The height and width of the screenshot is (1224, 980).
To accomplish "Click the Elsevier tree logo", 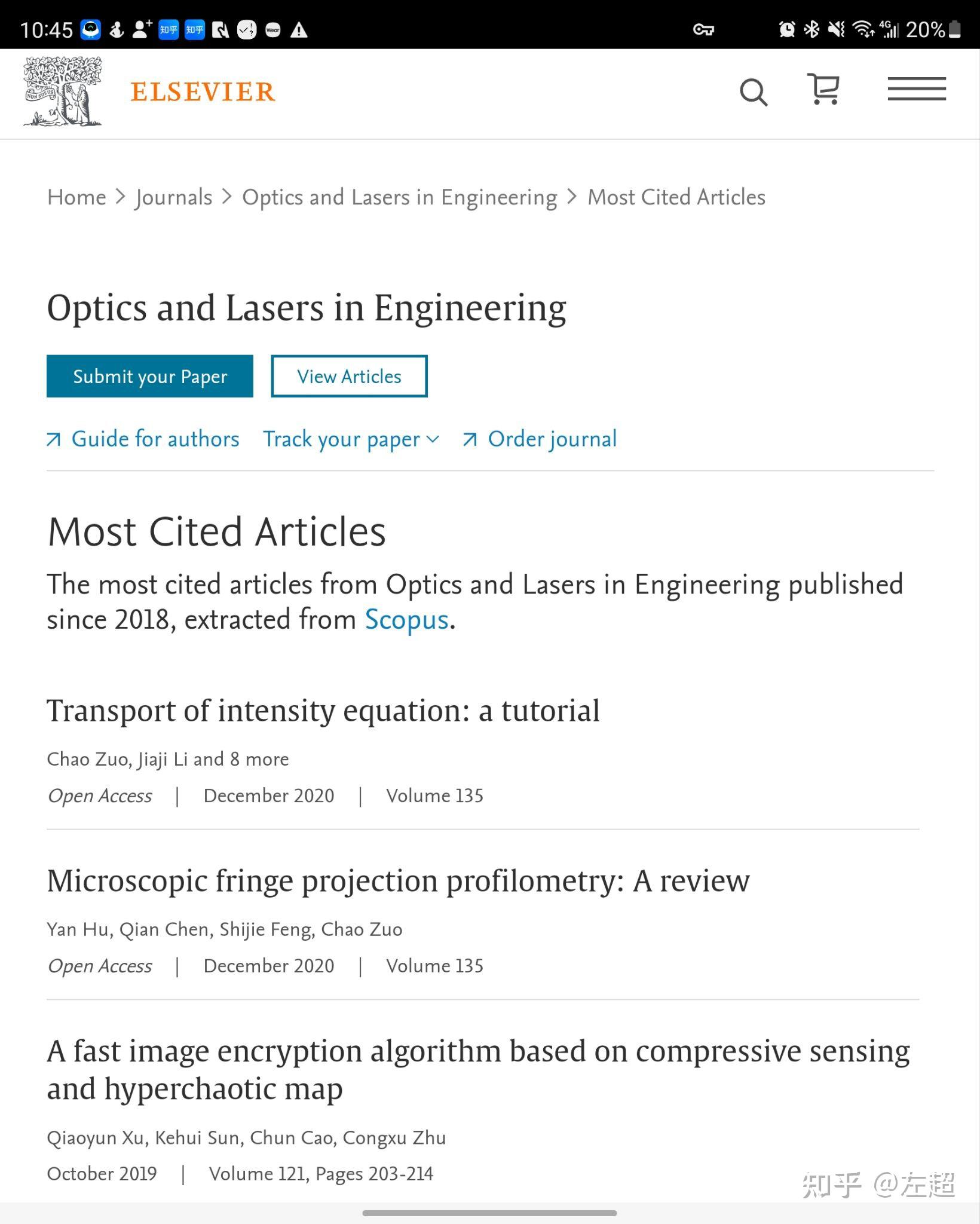I will (x=63, y=91).
